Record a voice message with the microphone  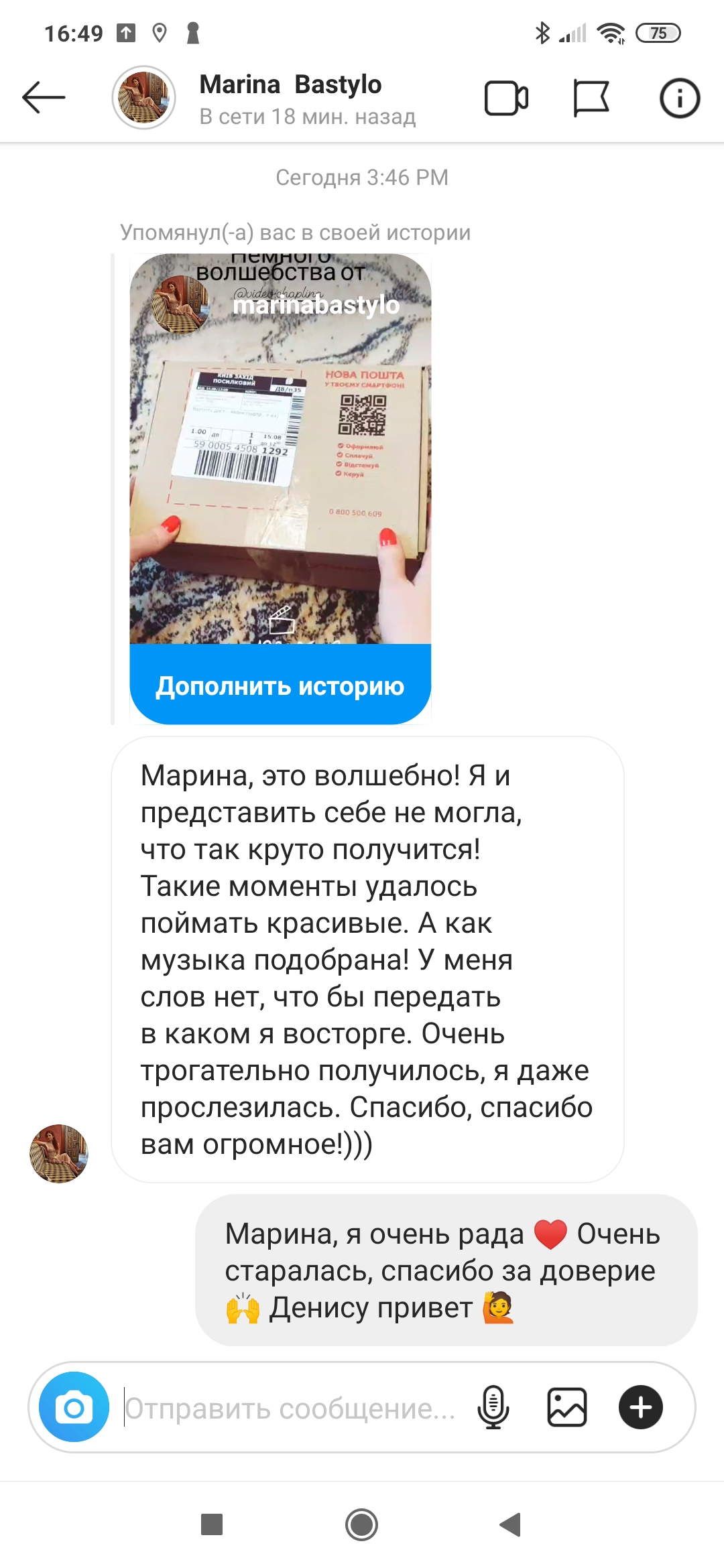click(x=493, y=1407)
